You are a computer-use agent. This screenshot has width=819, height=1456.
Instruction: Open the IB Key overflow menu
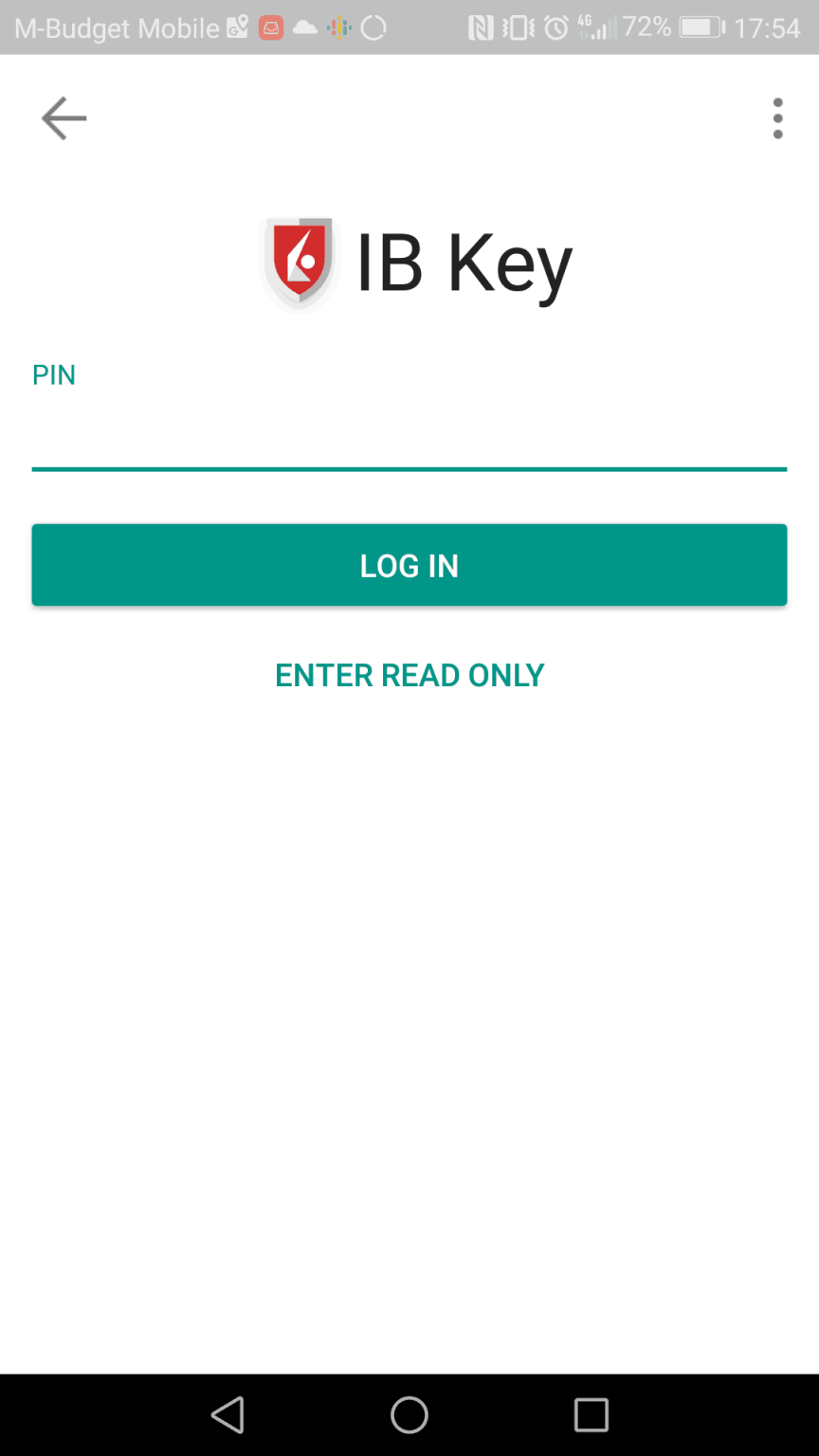coord(776,118)
